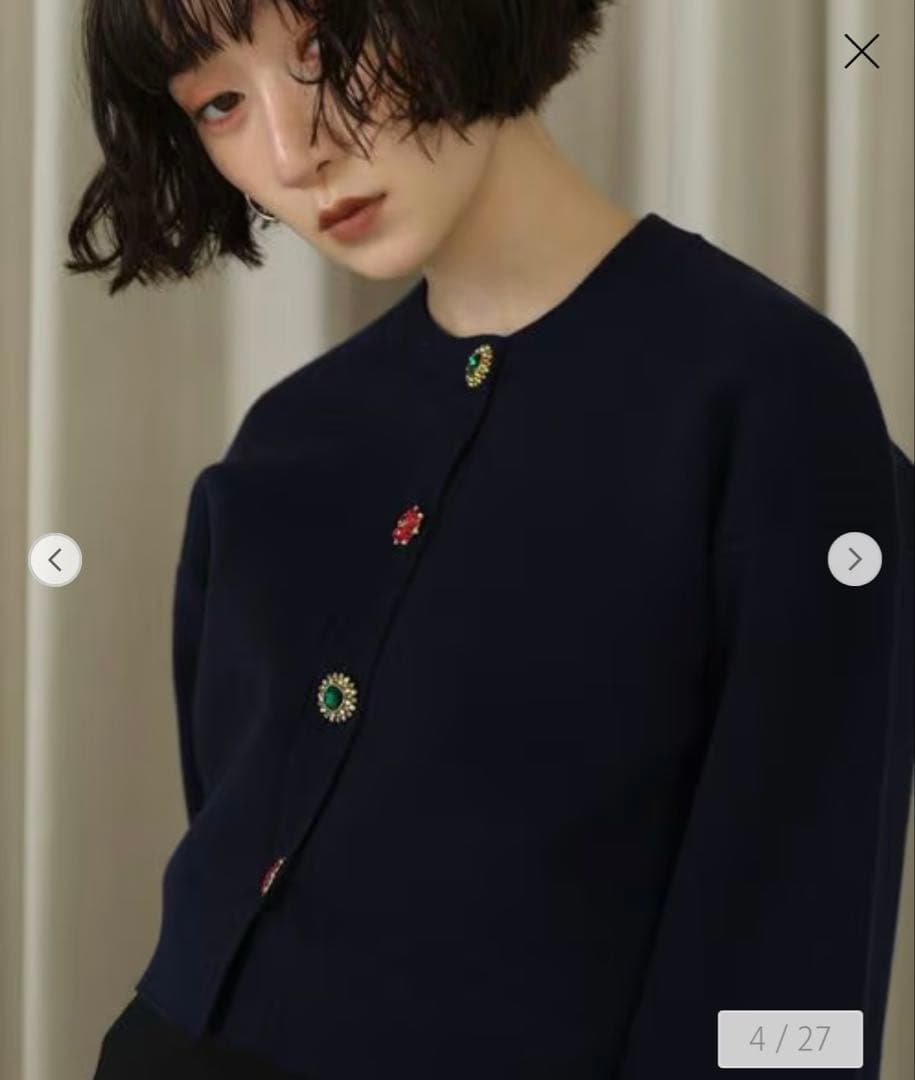Advance to the next product photo
This screenshot has height=1080, width=915.
(854, 559)
